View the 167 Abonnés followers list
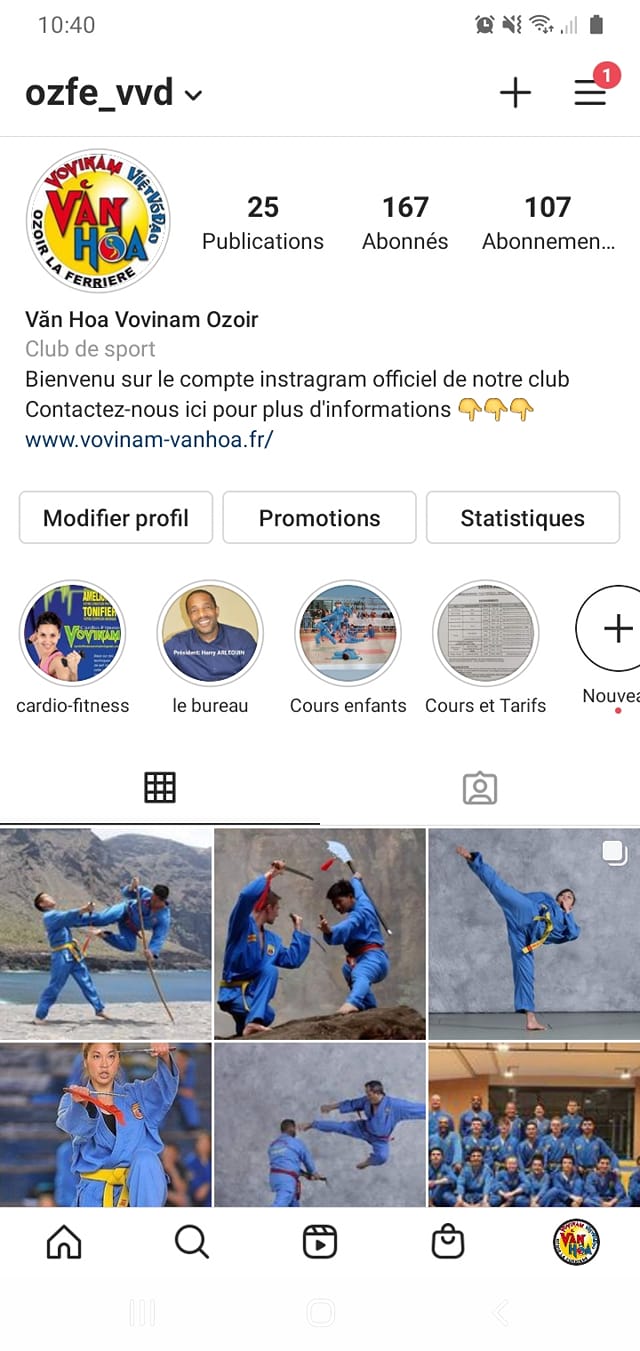This screenshot has width=640, height=1351. tap(405, 223)
